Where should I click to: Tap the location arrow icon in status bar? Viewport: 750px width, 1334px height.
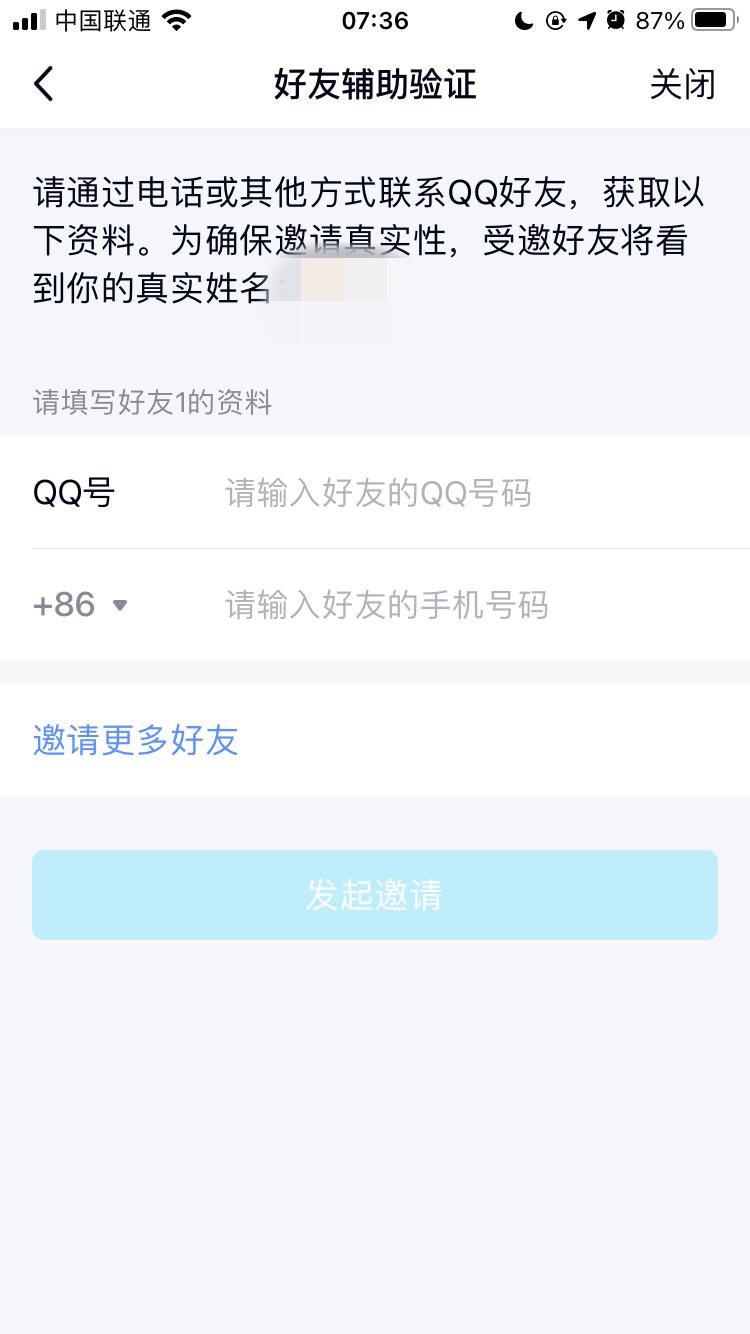(x=588, y=19)
